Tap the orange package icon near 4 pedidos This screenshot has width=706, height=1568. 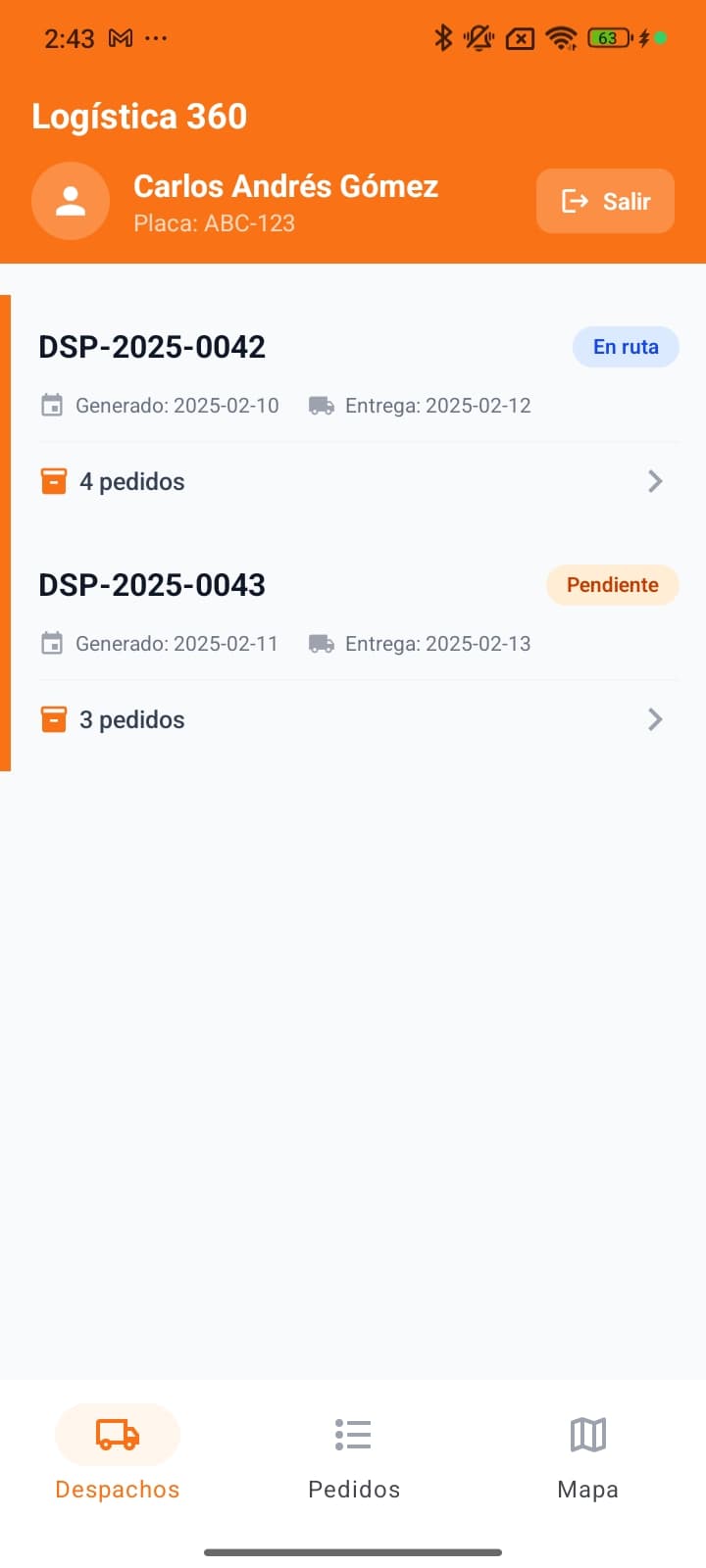pos(54,481)
